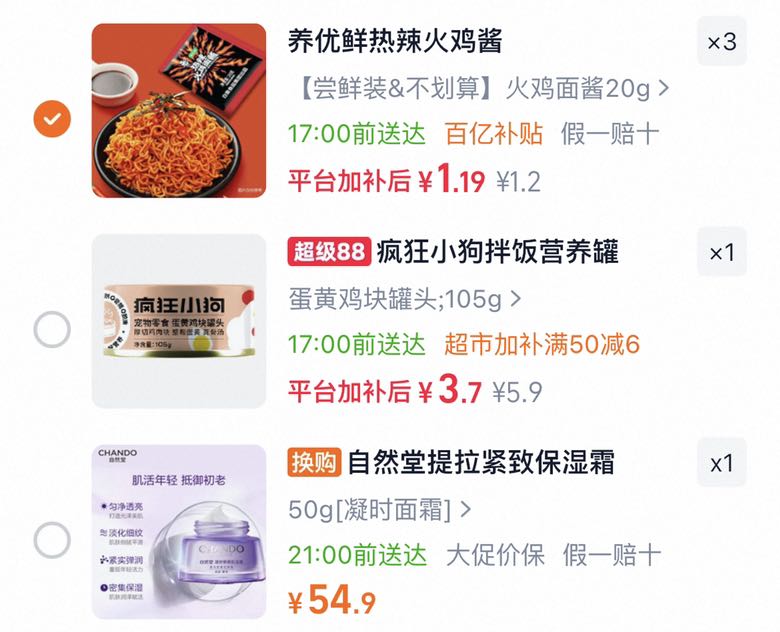Uncheck the 养优鲜热辣火鸡酱 item checkbox
This screenshot has height=632, width=780.
[x=52, y=119]
